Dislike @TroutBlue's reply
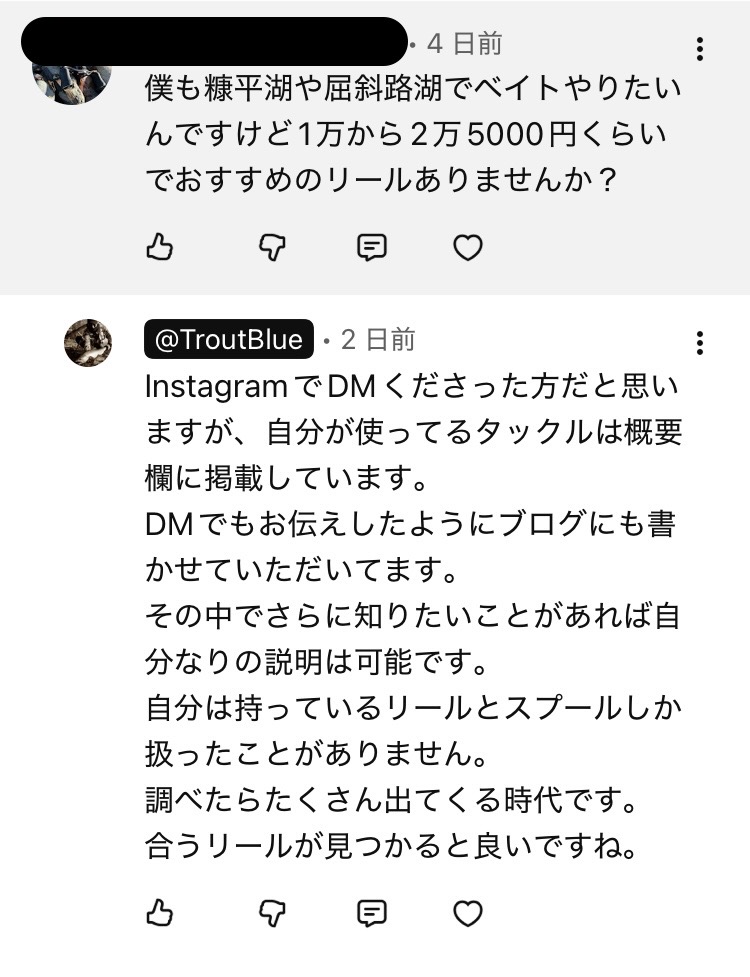The image size is (750, 977). click(x=272, y=912)
